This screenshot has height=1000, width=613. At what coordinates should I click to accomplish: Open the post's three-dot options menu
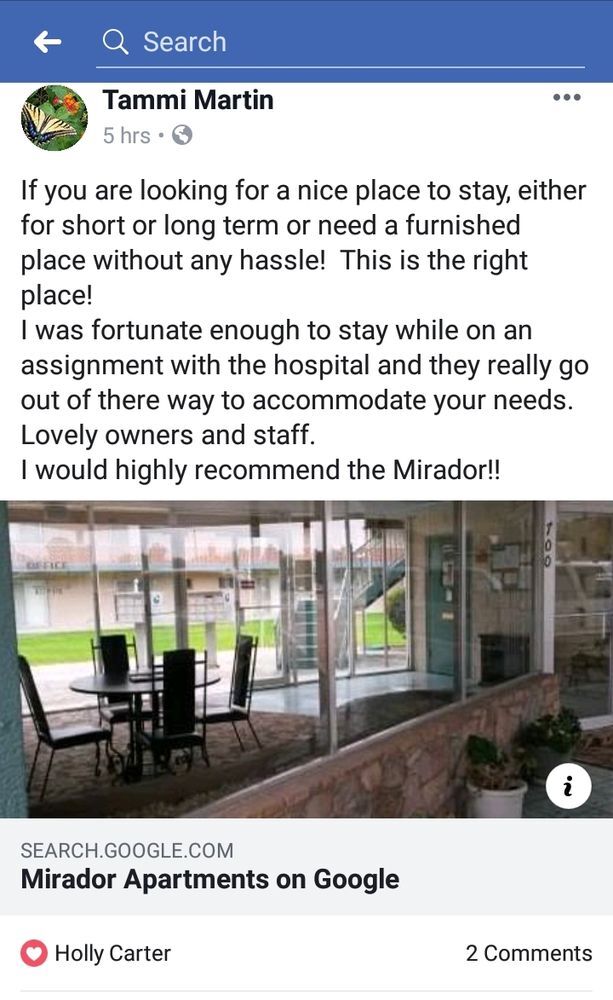(x=566, y=98)
